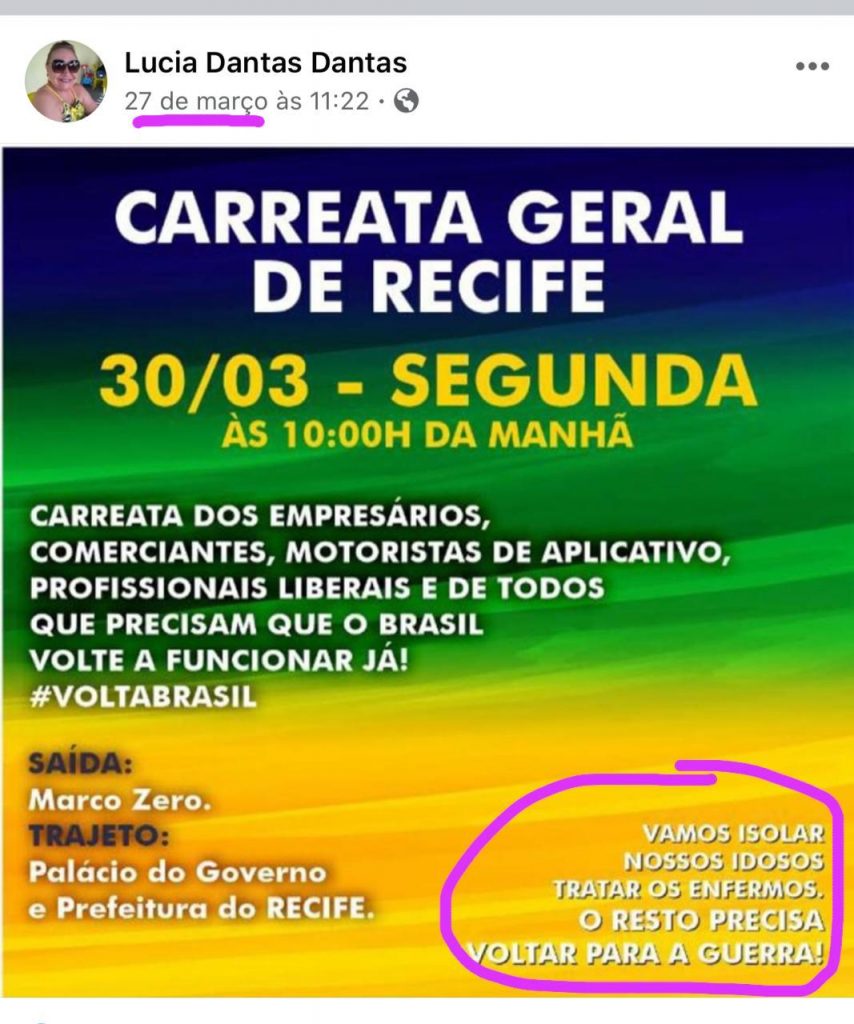Open the post timestamp 27 de março

pyautogui.click(x=196, y=101)
